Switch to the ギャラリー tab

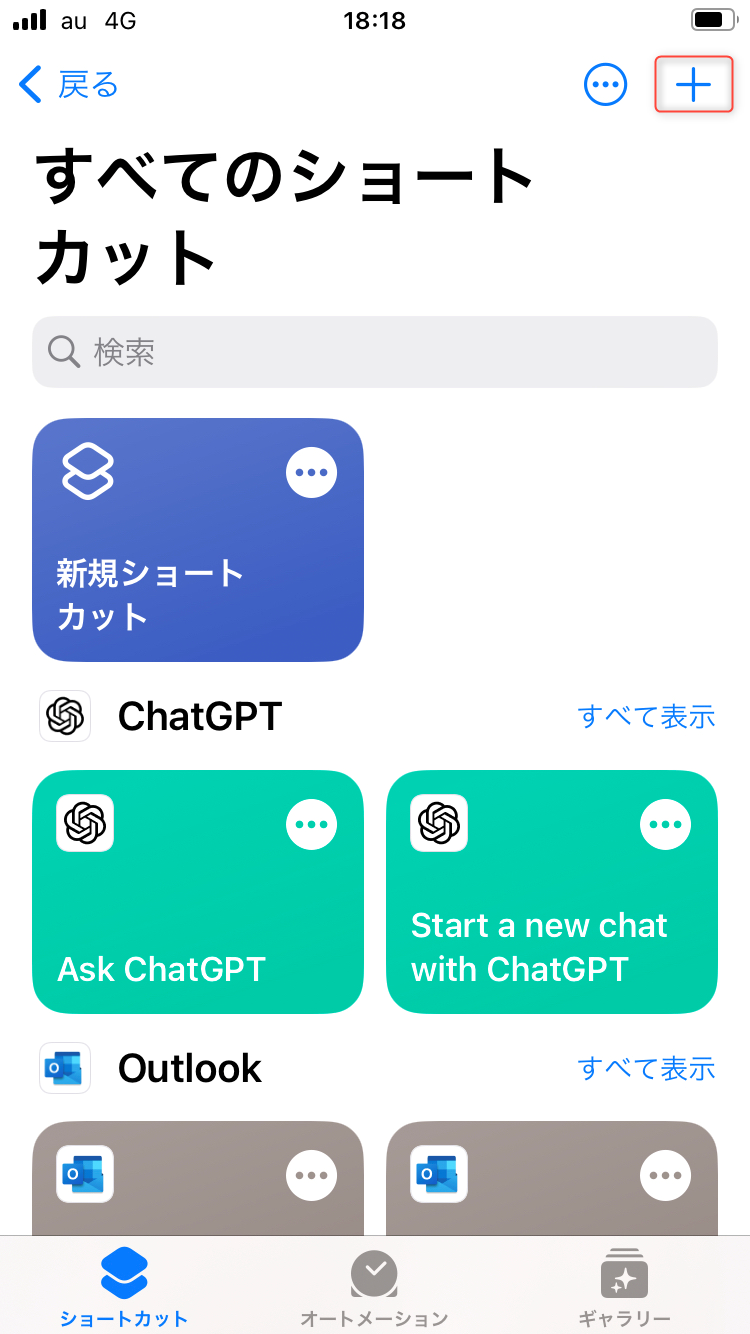pyautogui.click(x=624, y=1288)
